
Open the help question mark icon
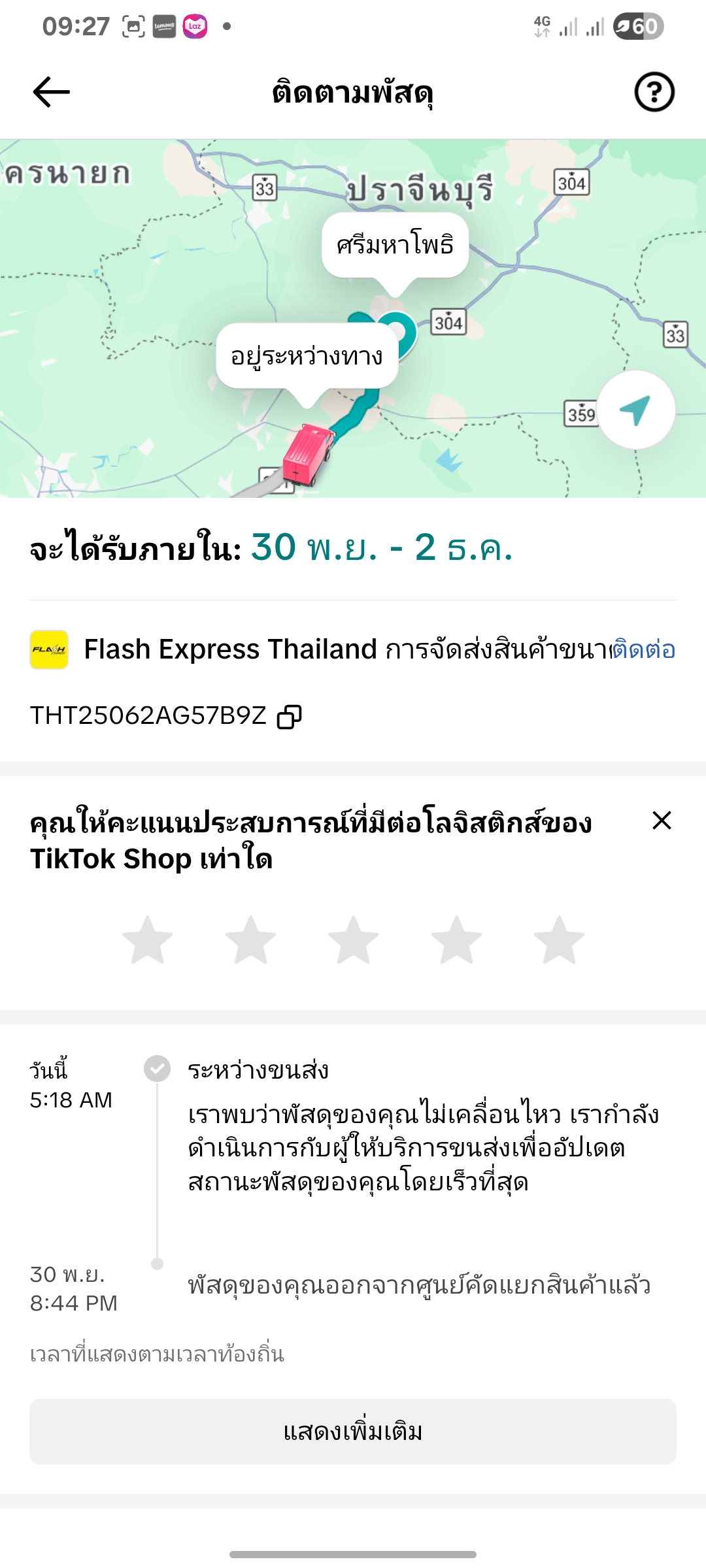coord(654,92)
